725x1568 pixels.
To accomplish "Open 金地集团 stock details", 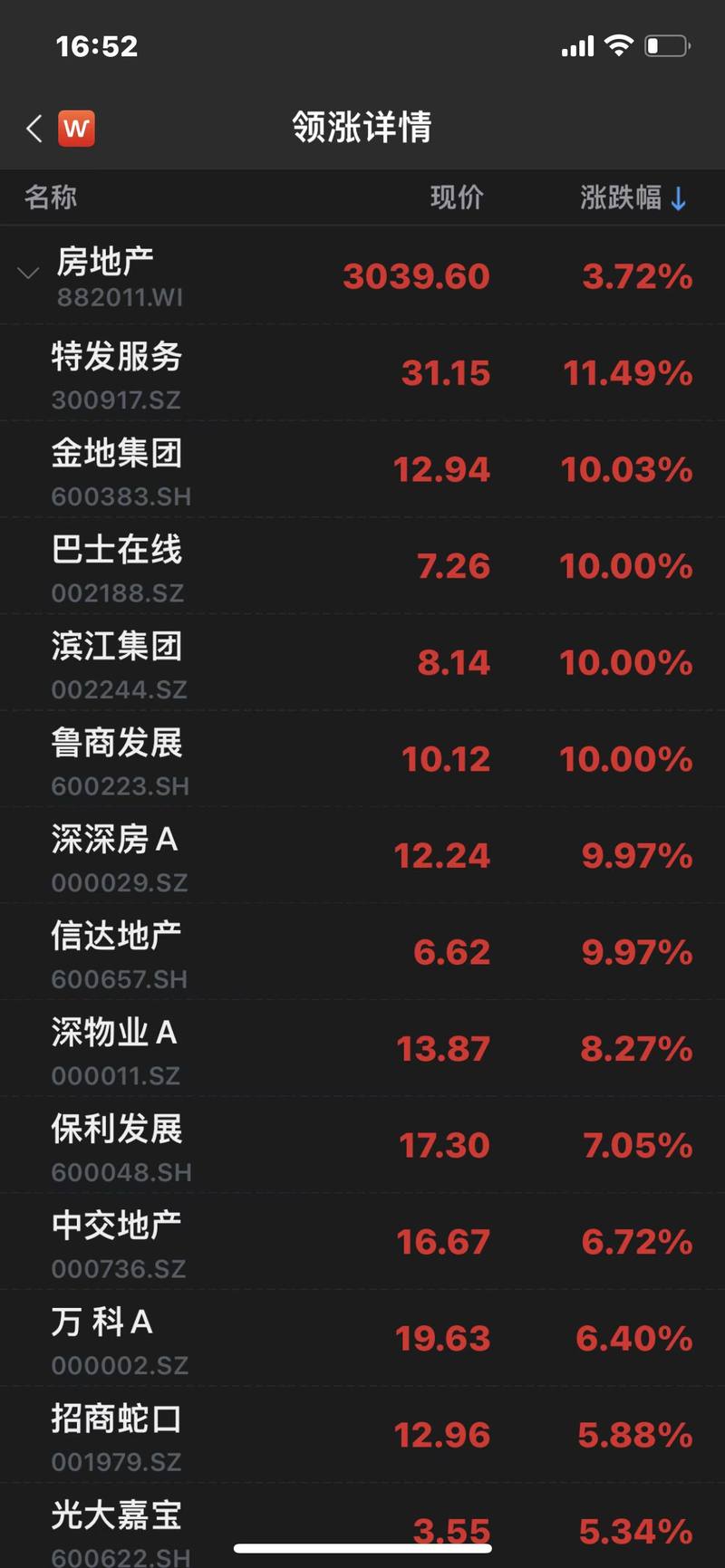I will [x=362, y=469].
